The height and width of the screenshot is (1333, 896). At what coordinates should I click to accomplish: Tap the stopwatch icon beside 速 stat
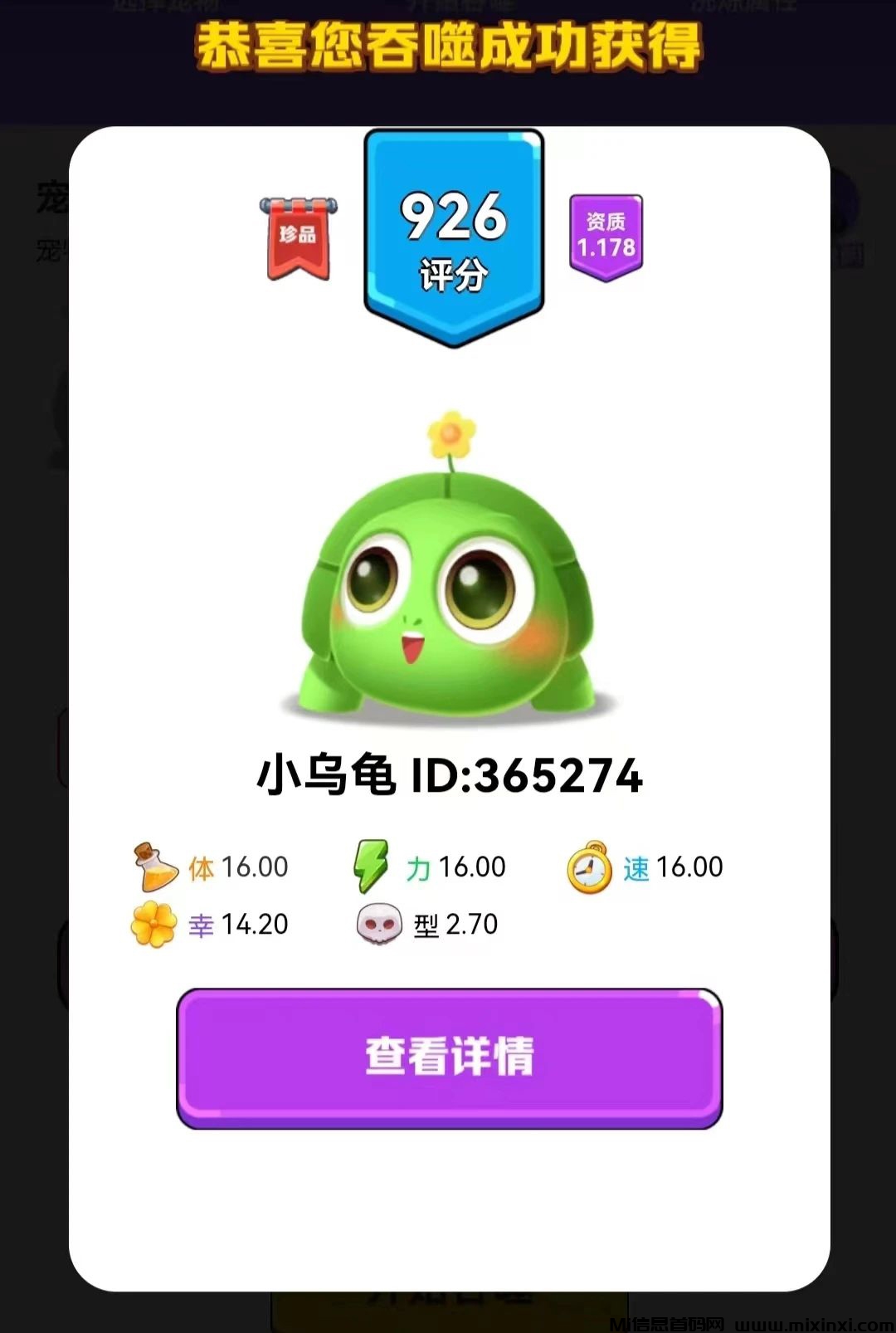pos(589,867)
